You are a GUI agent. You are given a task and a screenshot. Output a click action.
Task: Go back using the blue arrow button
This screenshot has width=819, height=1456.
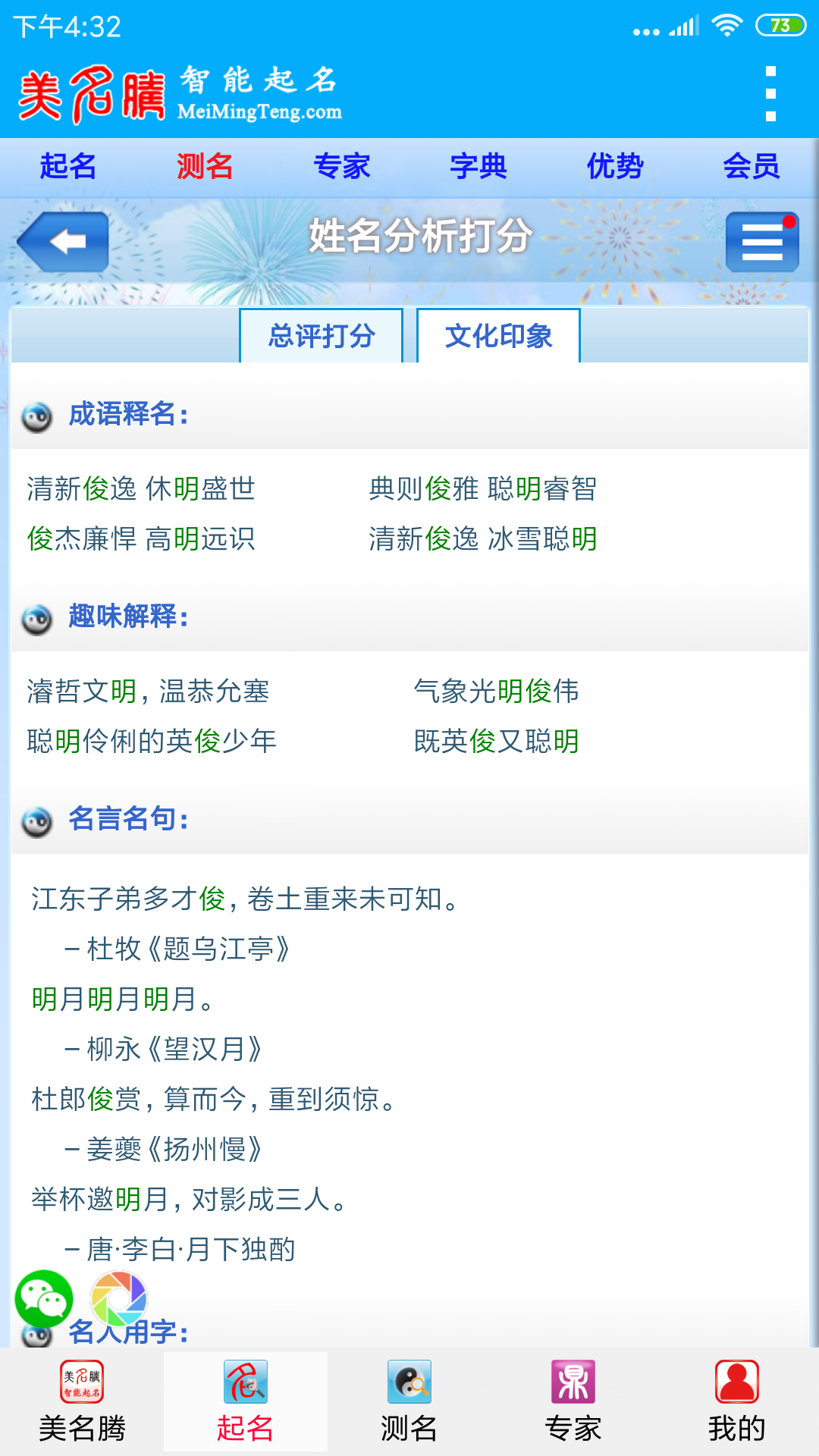coord(64,242)
